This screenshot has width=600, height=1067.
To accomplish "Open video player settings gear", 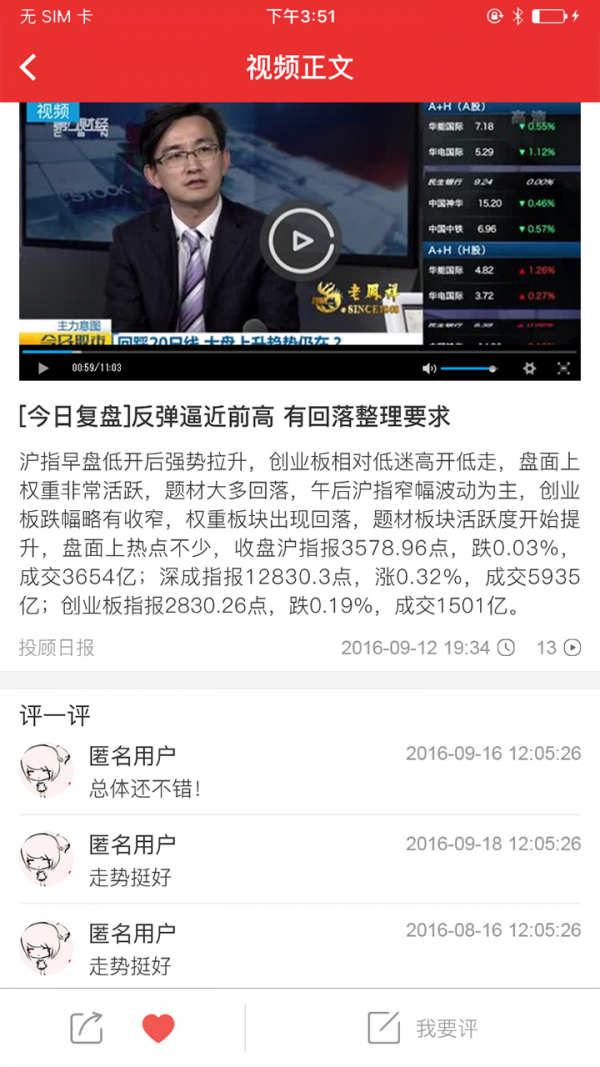I will (x=530, y=368).
